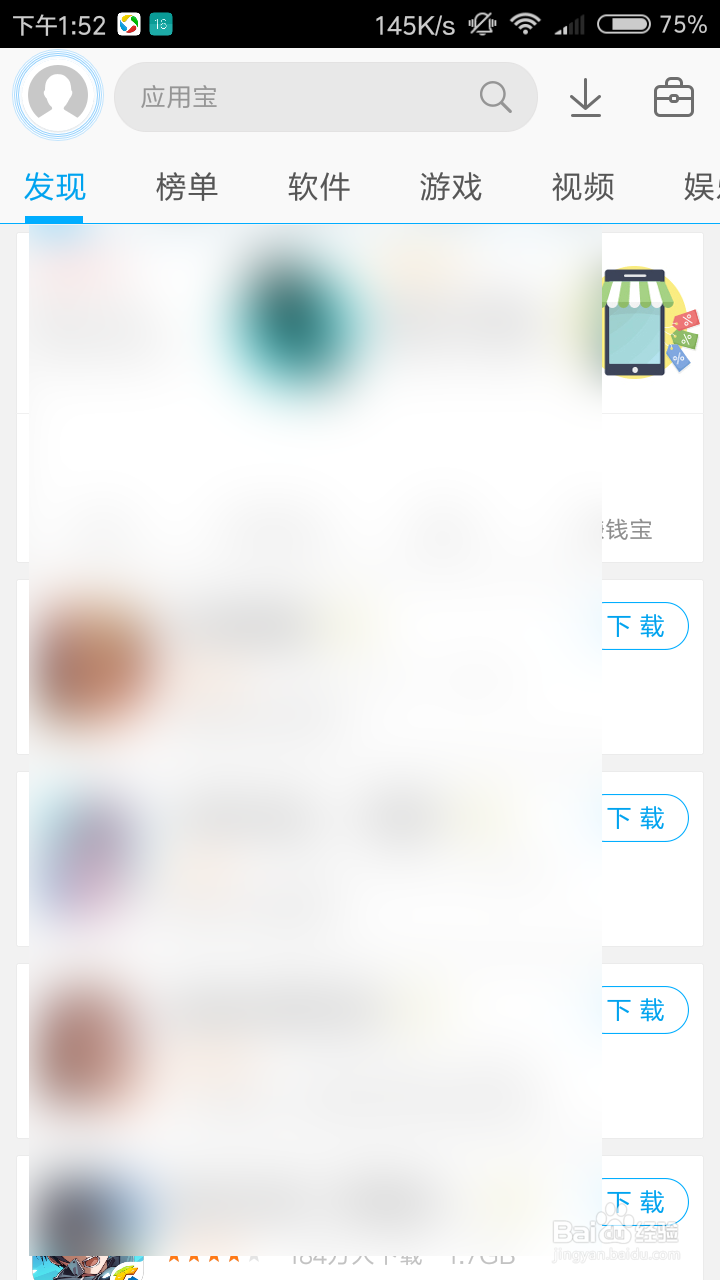Tap the bottom-most 下载 button
Image resolution: width=720 pixels, height=1280 pixels.
[642, 1202]
